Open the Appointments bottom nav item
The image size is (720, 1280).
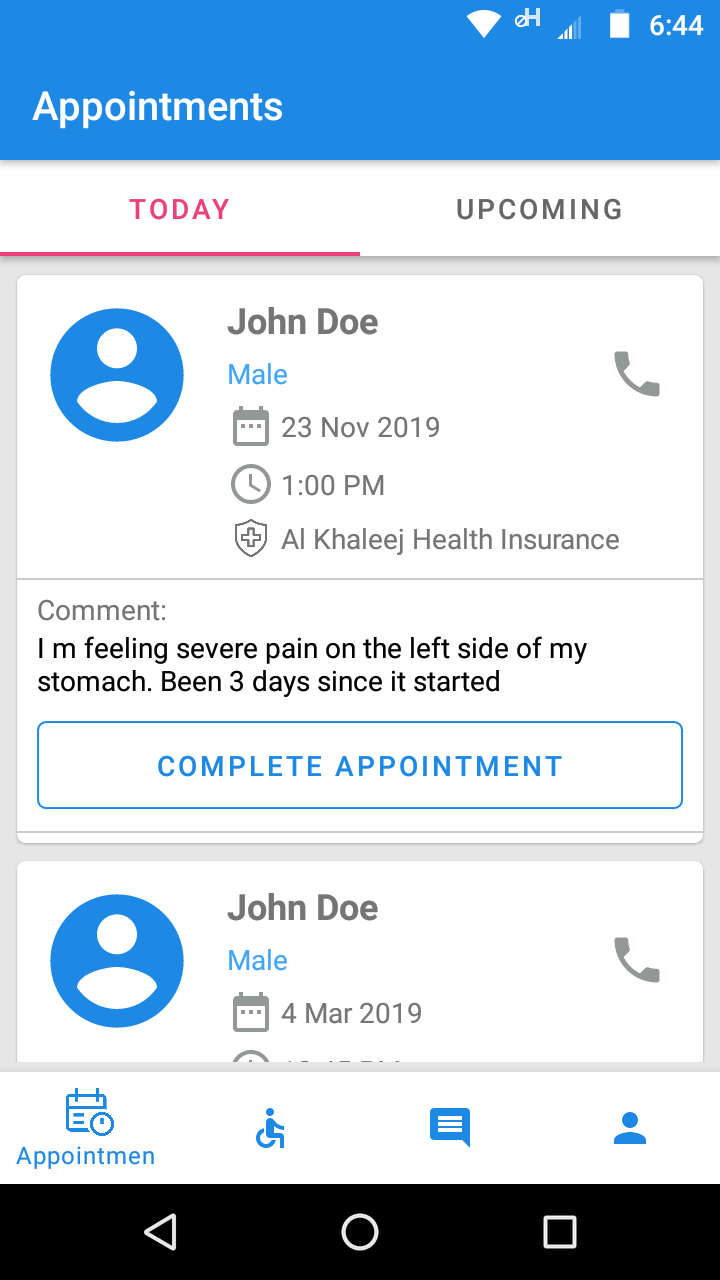click(88, 1127)
